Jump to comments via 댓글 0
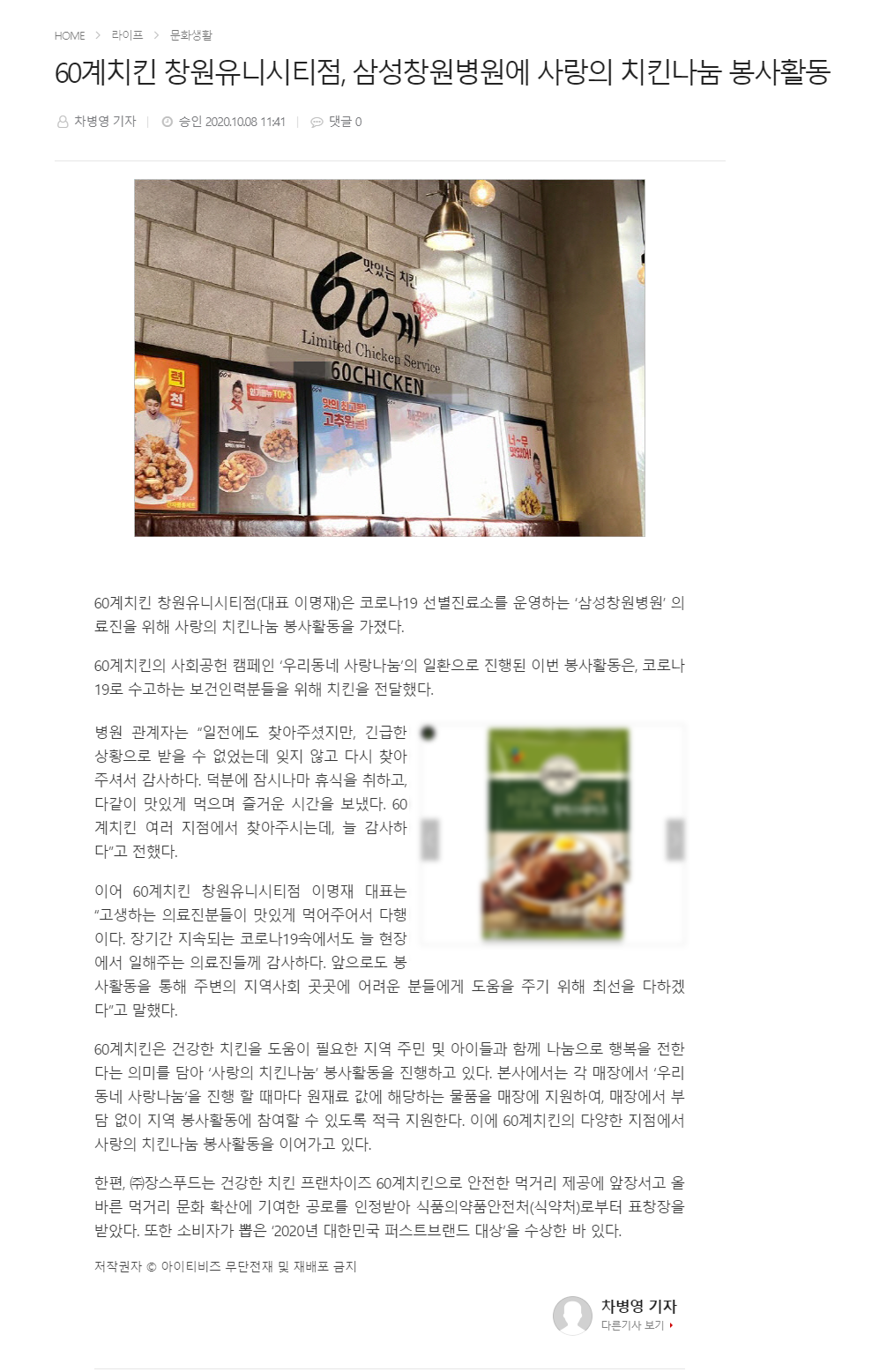This screenshot has height=1372, width=872. click(344, 122)
